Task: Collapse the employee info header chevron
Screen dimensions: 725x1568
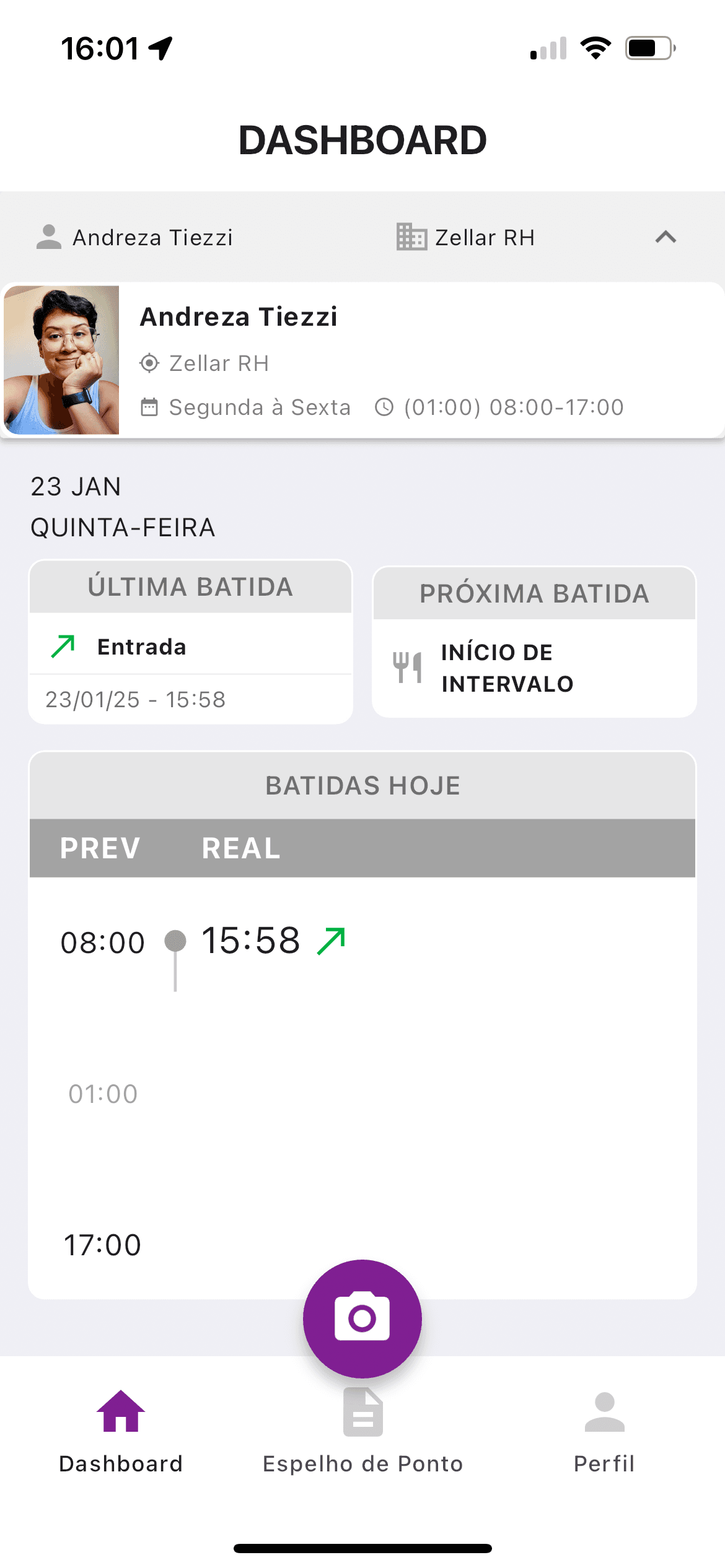Action: click(x=666, y=237)
